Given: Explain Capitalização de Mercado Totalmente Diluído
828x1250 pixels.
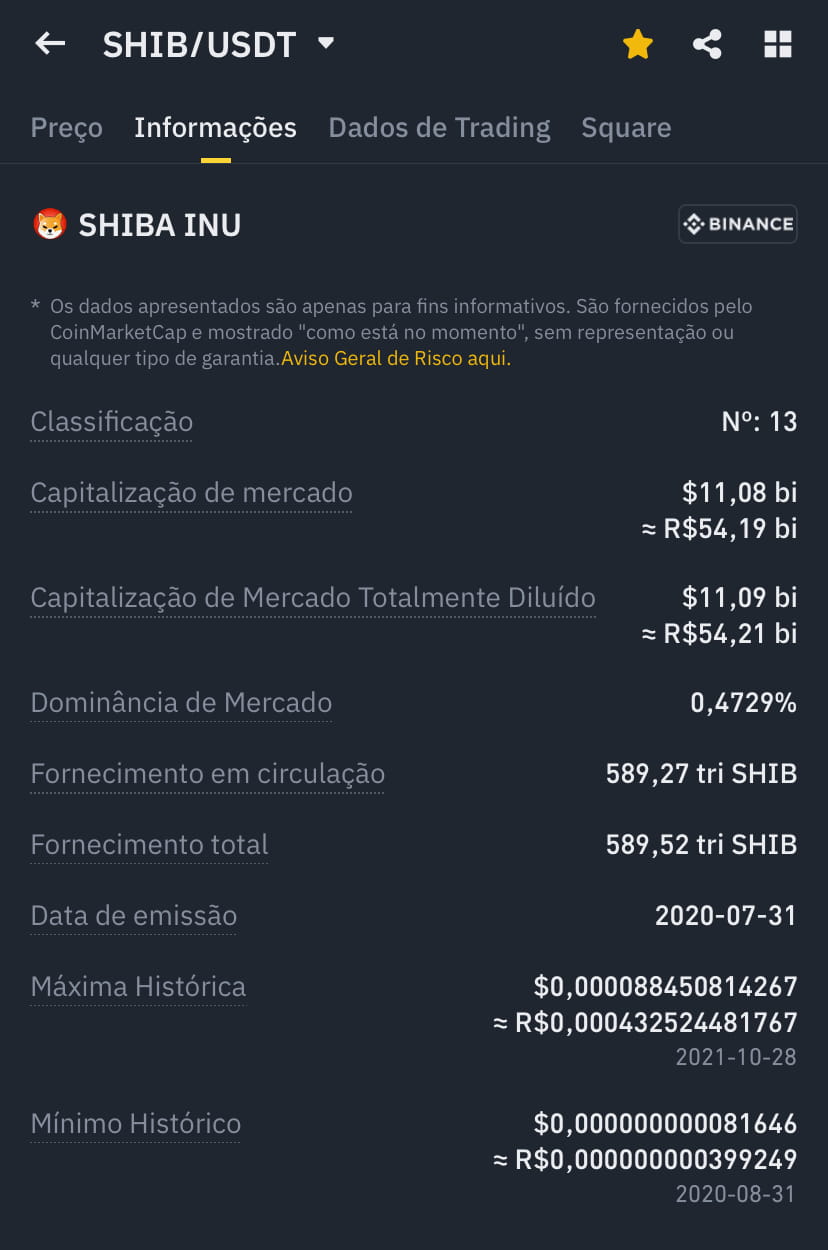Looking at the screenshot, I should [313, 598].
